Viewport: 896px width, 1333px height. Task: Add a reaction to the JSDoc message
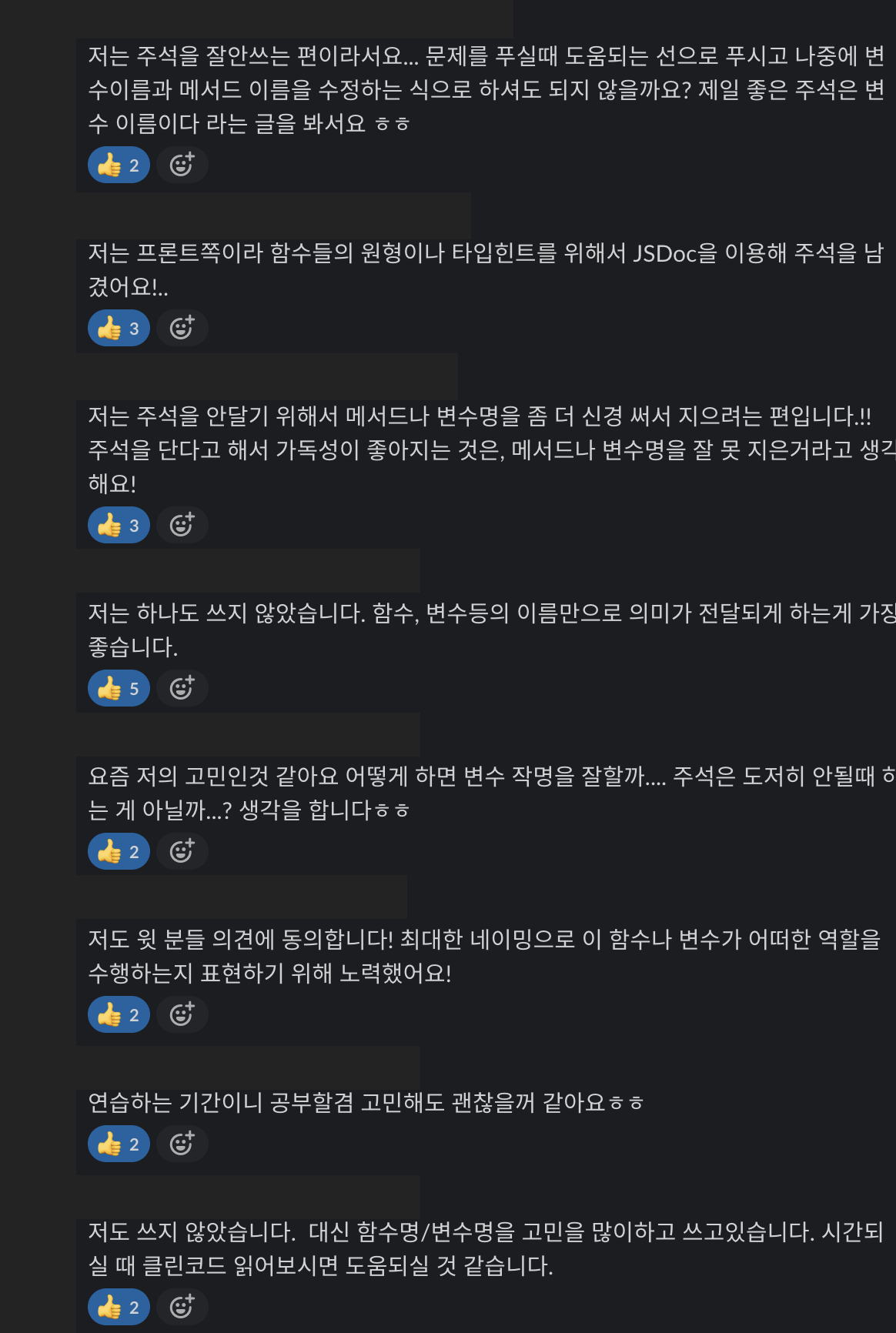[182, 329]
